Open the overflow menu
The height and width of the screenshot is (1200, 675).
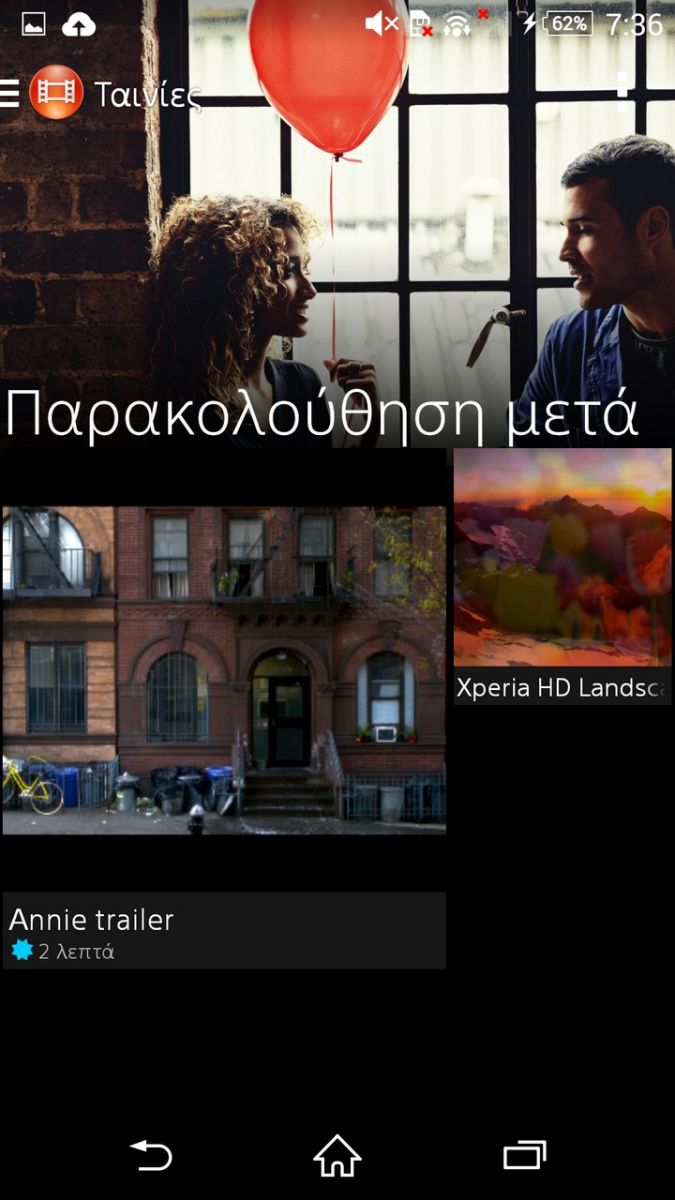click(623, 93)
